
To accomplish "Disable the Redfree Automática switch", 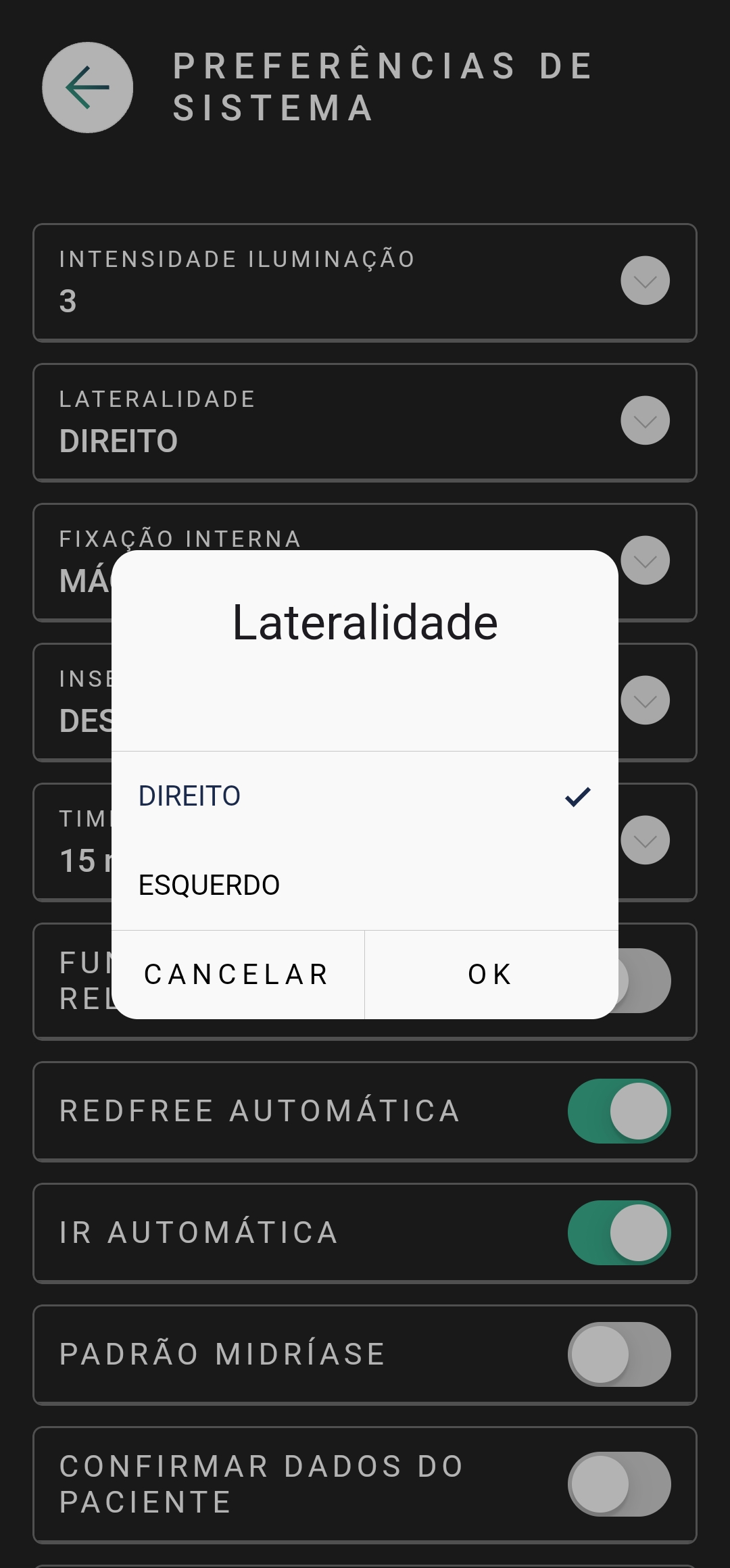I will pos(619,1111).
